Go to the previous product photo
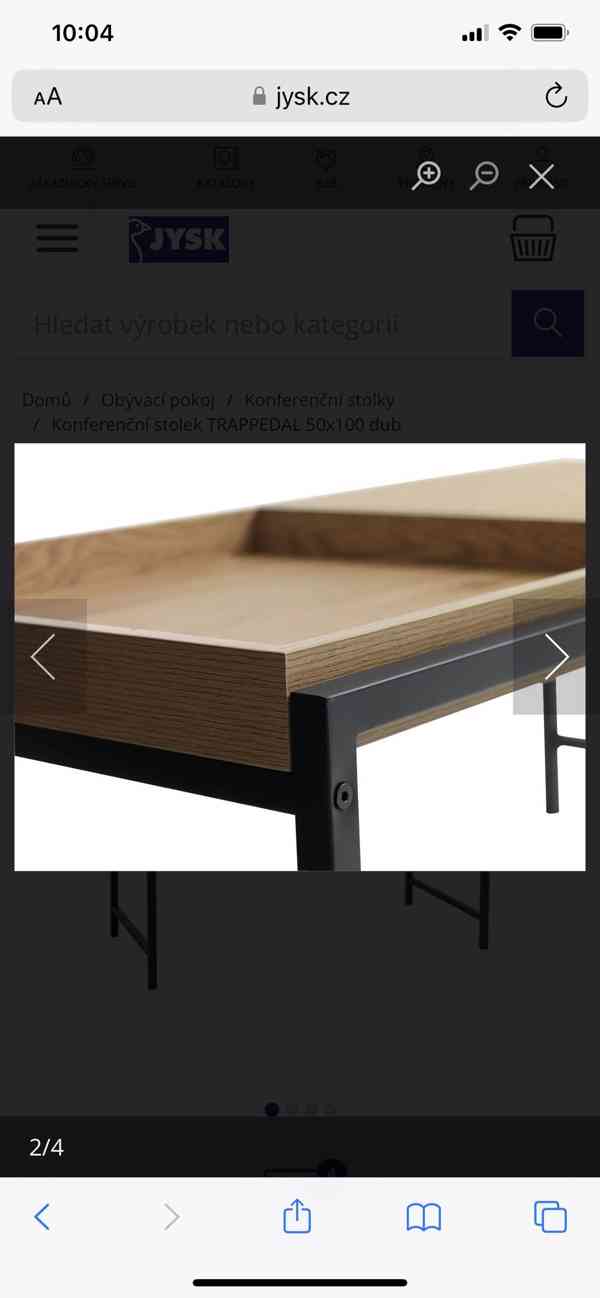The width and height of the screenshot is (600, 1298). pyautogui.click(x=43, y=657)
